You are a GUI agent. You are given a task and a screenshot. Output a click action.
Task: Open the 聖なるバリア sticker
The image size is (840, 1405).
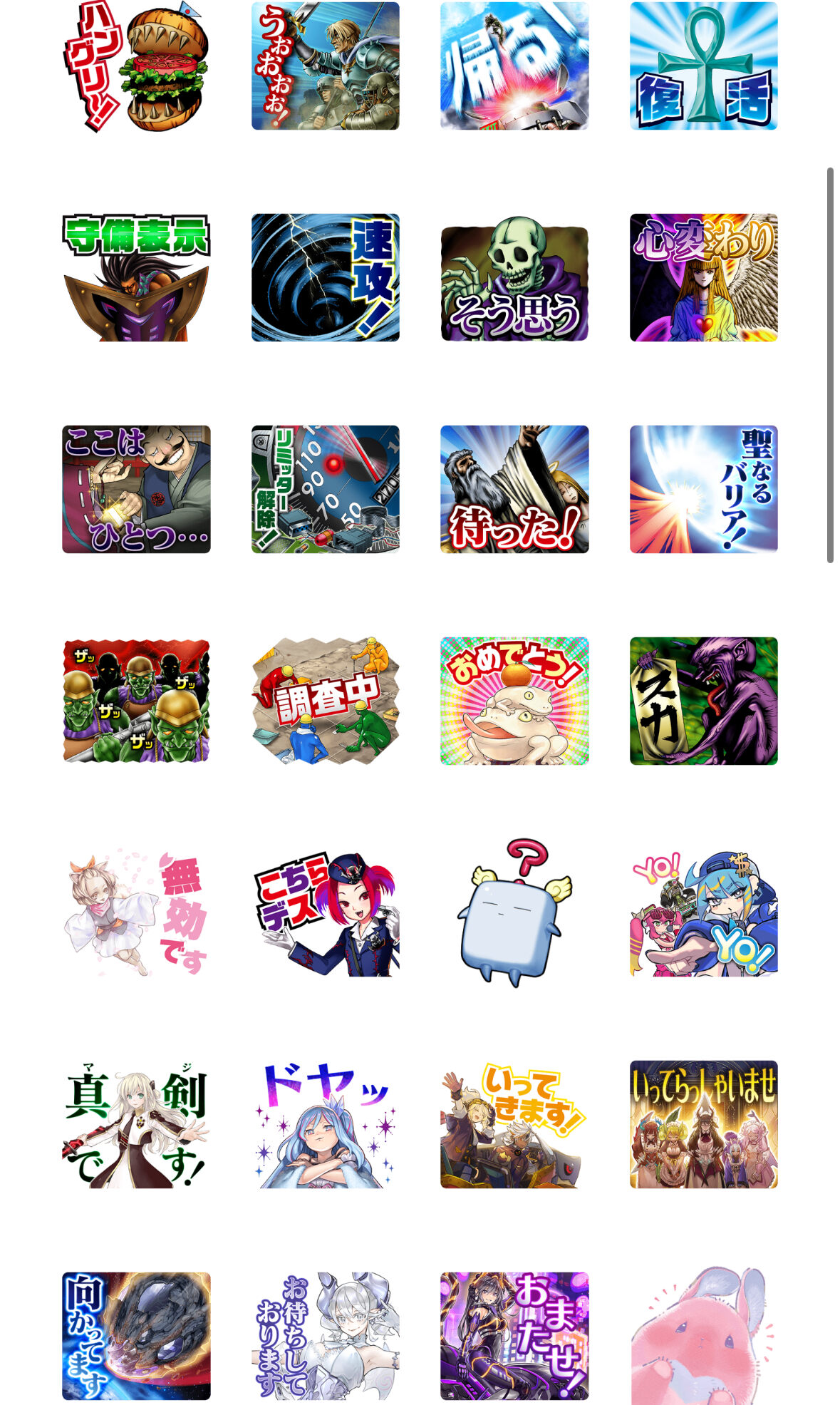click(703, 489)
